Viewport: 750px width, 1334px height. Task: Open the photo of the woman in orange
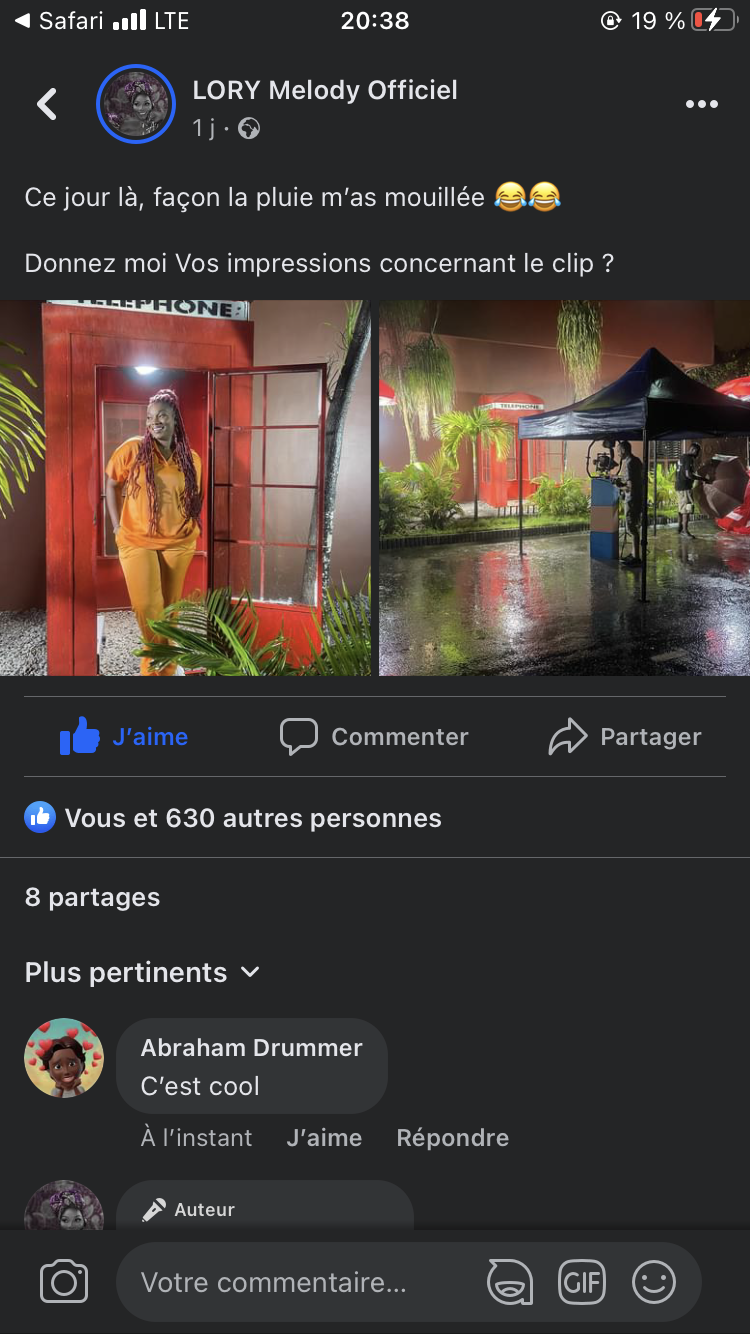185,488
